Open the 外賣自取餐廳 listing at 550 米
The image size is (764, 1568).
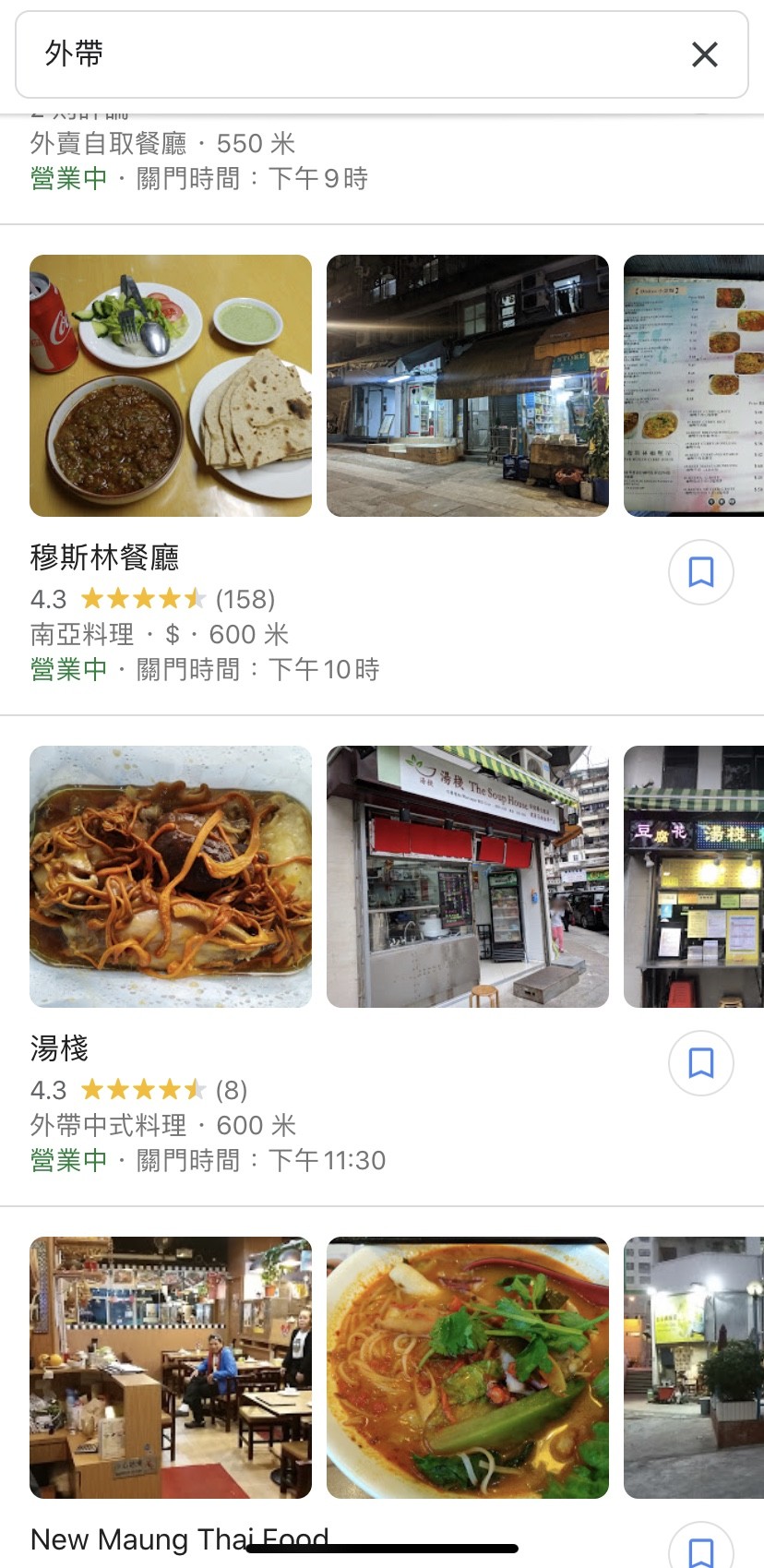pyautogui.click(x=163, y=144)
